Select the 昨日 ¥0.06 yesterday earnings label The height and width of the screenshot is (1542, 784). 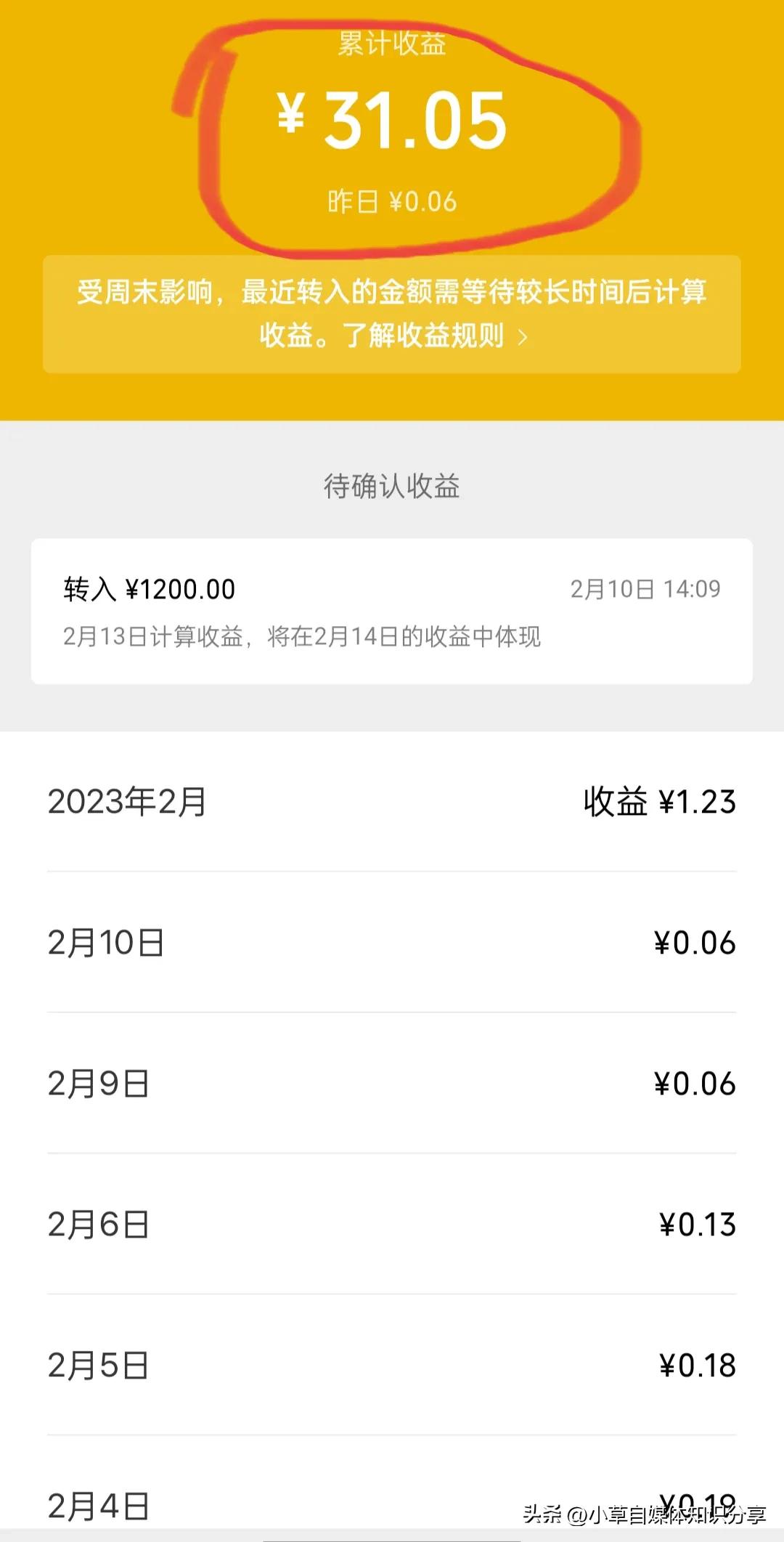(392, 202)
